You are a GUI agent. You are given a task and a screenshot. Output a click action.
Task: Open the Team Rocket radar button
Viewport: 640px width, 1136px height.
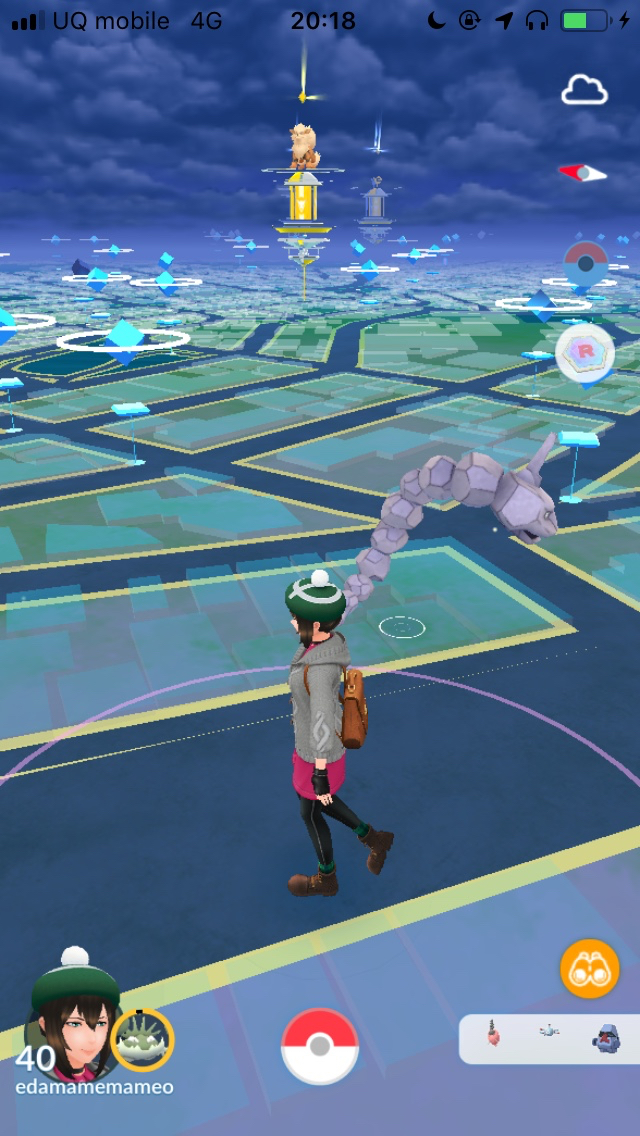pos(584,354)
